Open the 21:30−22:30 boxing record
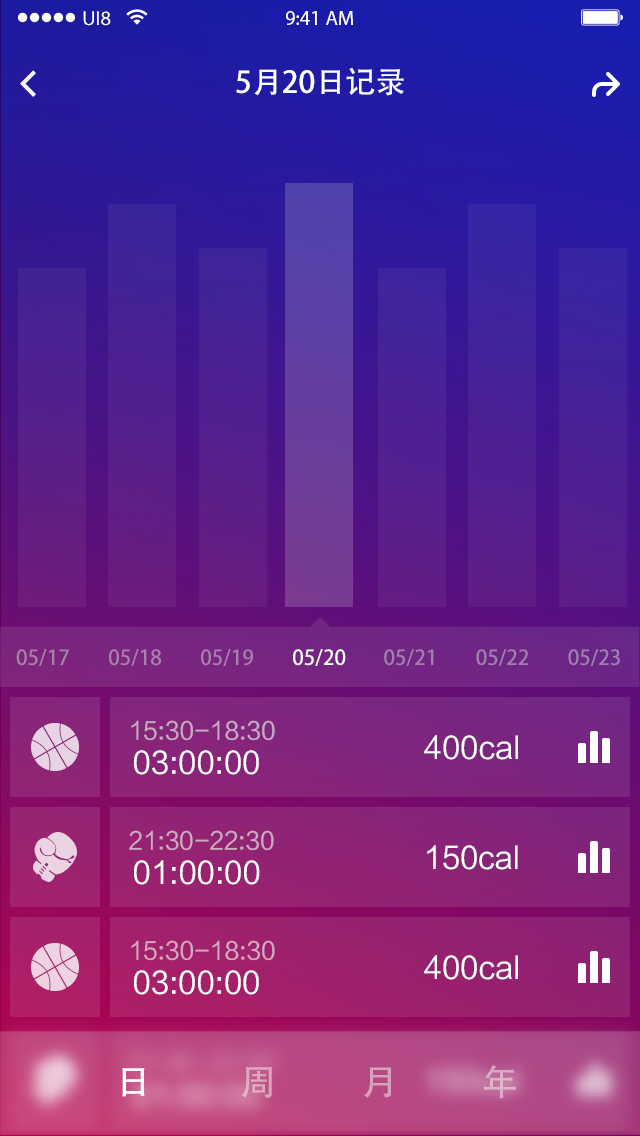Screen dimensions: 640x1136 [x=370, y=857]
